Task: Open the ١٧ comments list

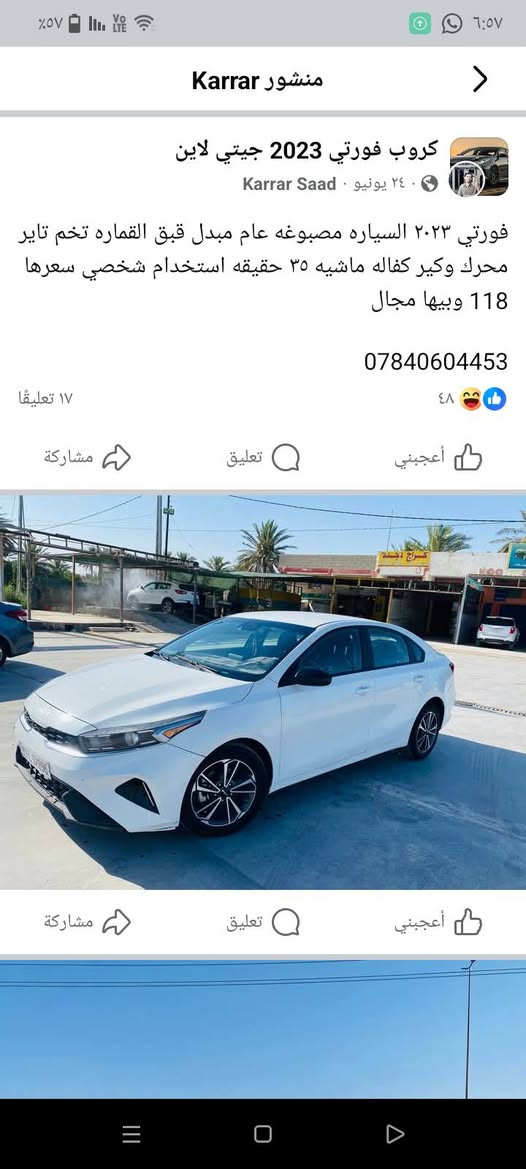Action: [45, 399]
